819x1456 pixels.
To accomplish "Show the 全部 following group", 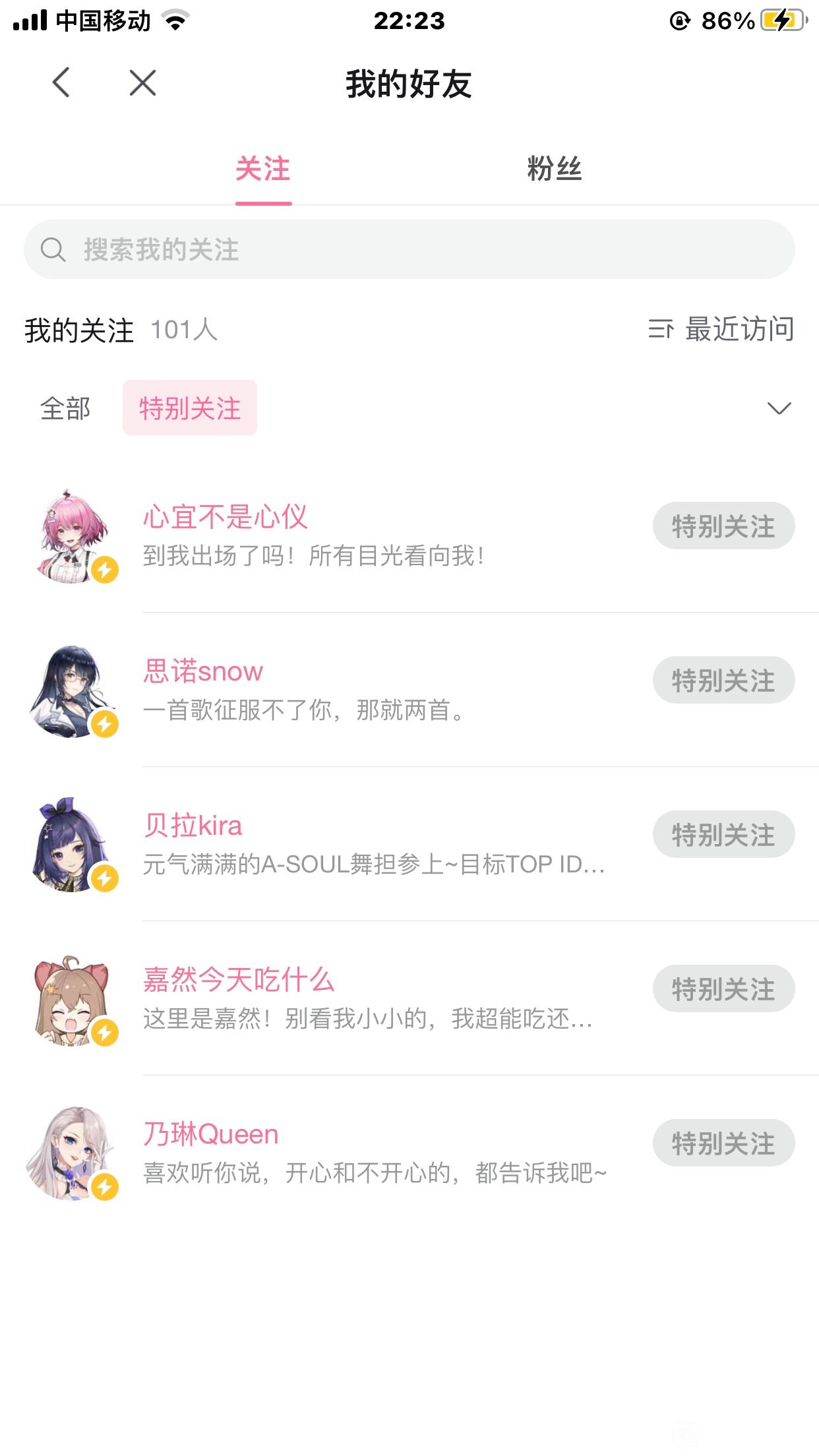I will tap(65, 408).
